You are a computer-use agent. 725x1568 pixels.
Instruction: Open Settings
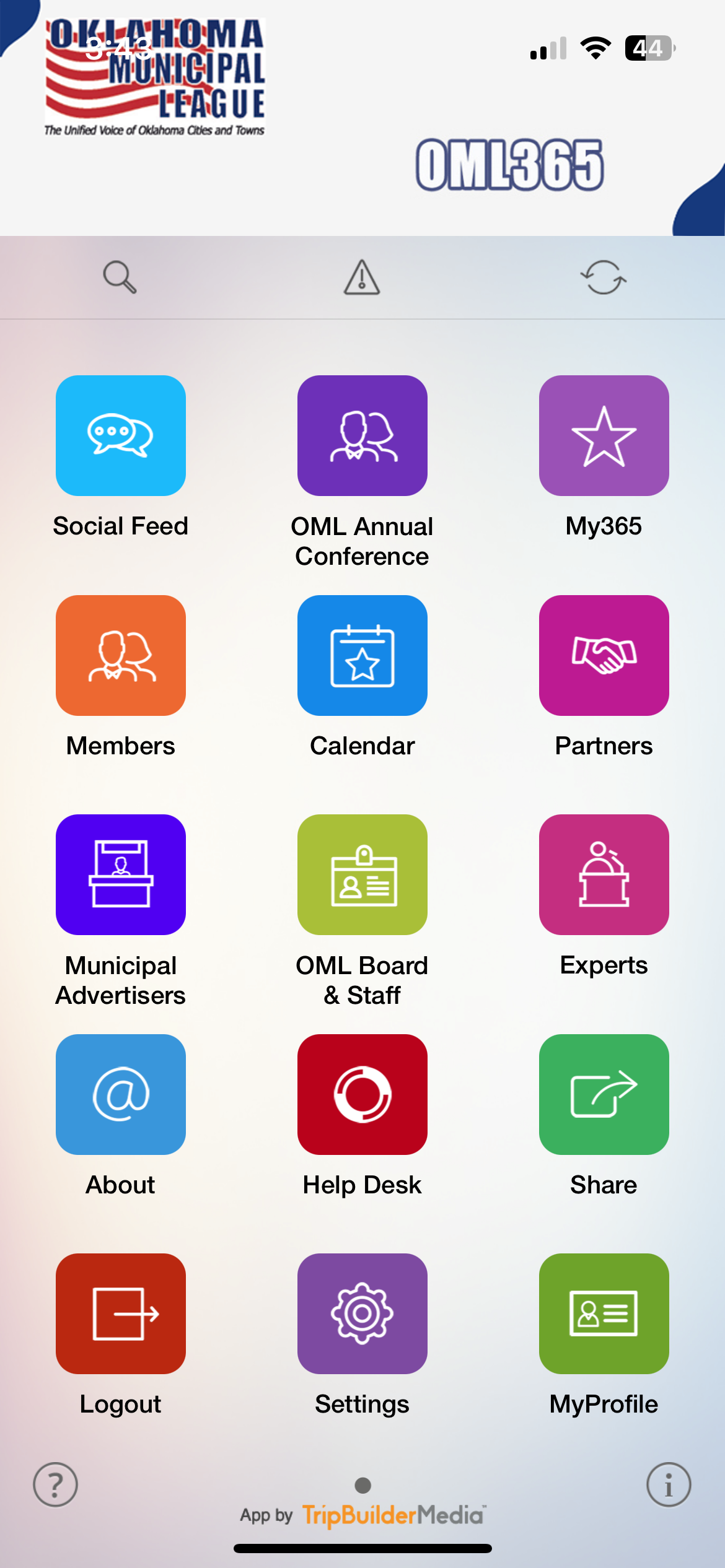click(x=362, y=1313)
